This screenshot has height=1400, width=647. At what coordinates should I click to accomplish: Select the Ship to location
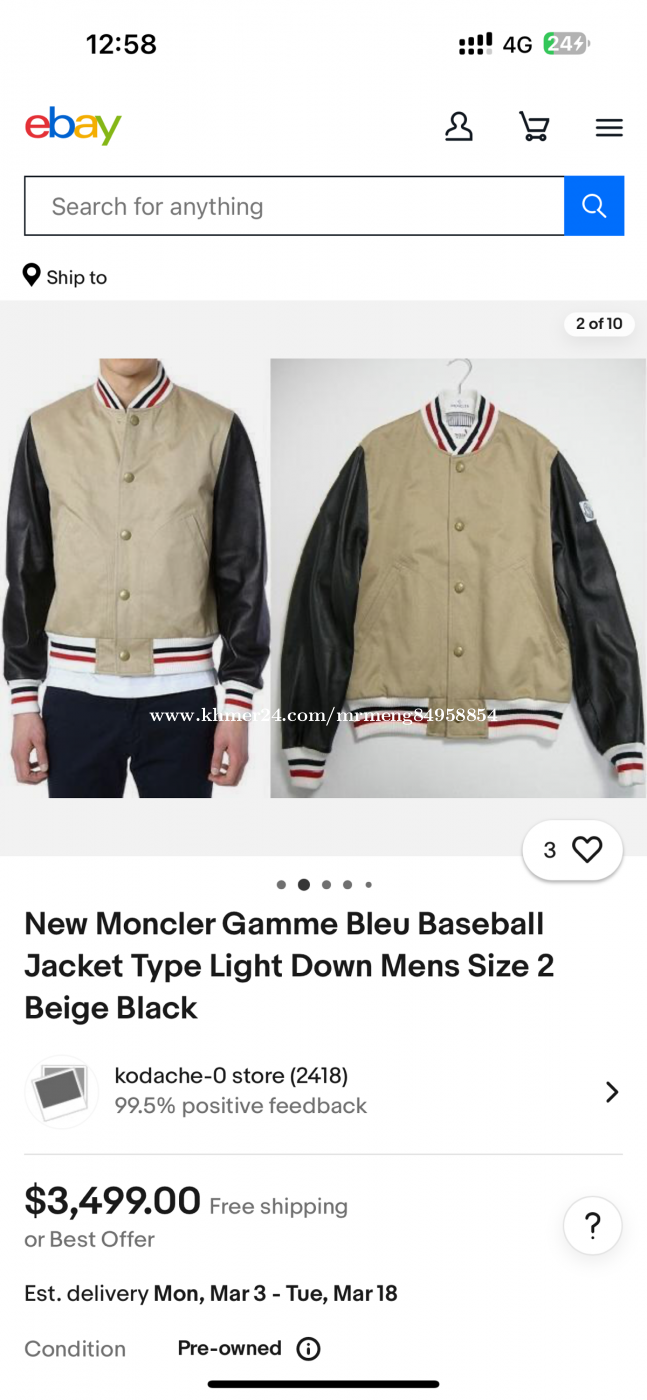pos(65,276)
